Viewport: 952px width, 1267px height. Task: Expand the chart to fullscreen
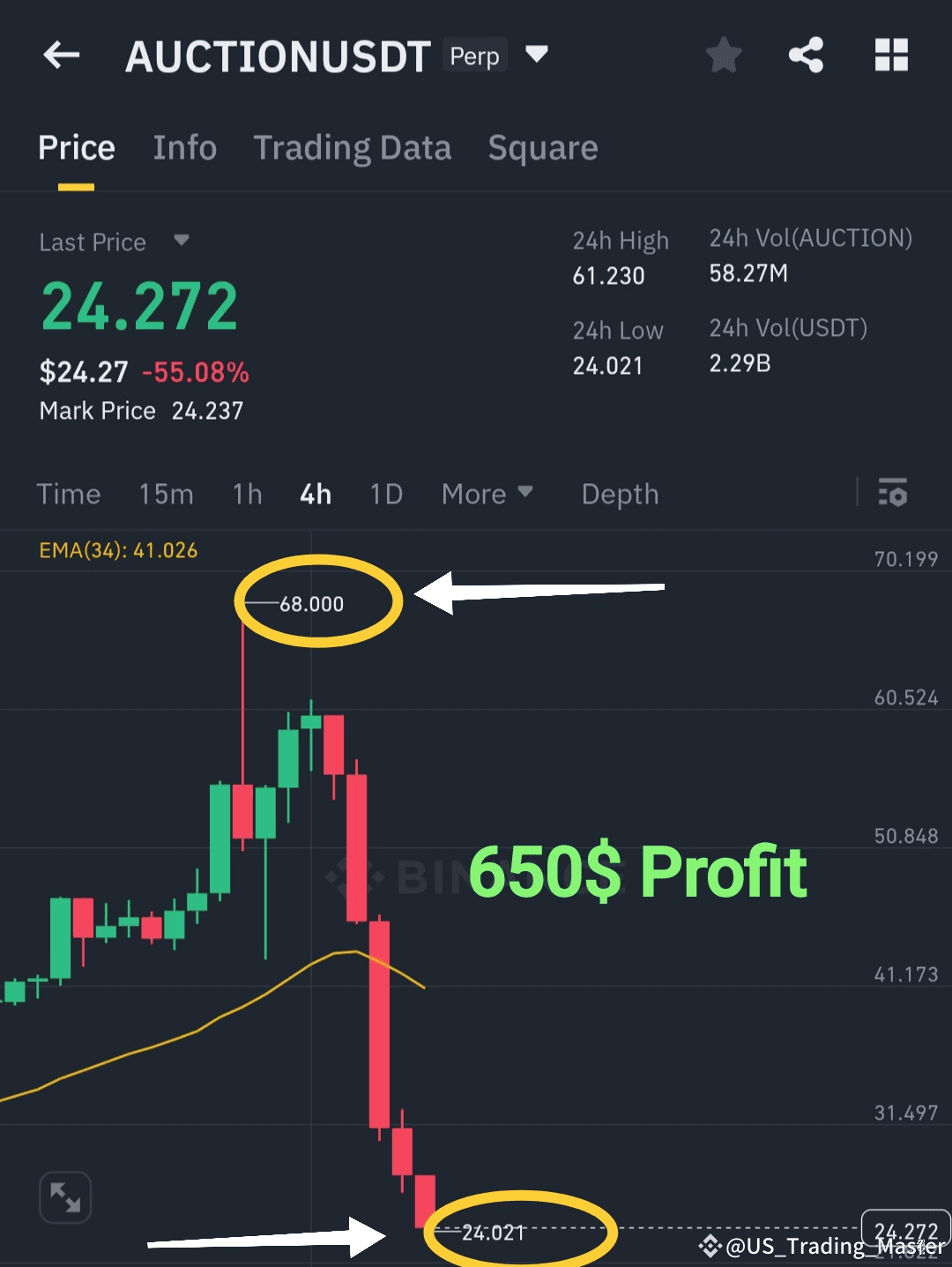click(x=65, y=1197)
